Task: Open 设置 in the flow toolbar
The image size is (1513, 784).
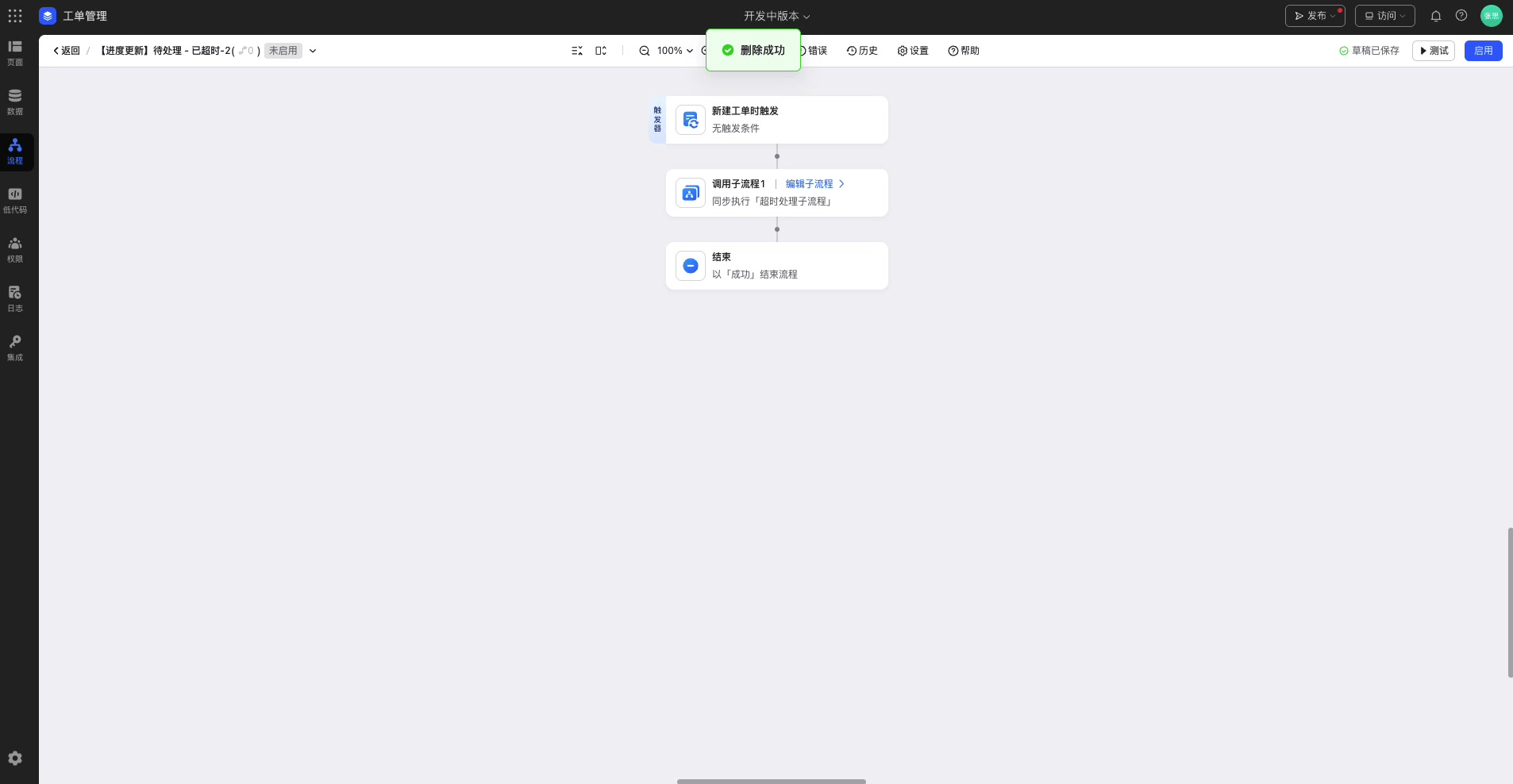Action: (913, 51)
